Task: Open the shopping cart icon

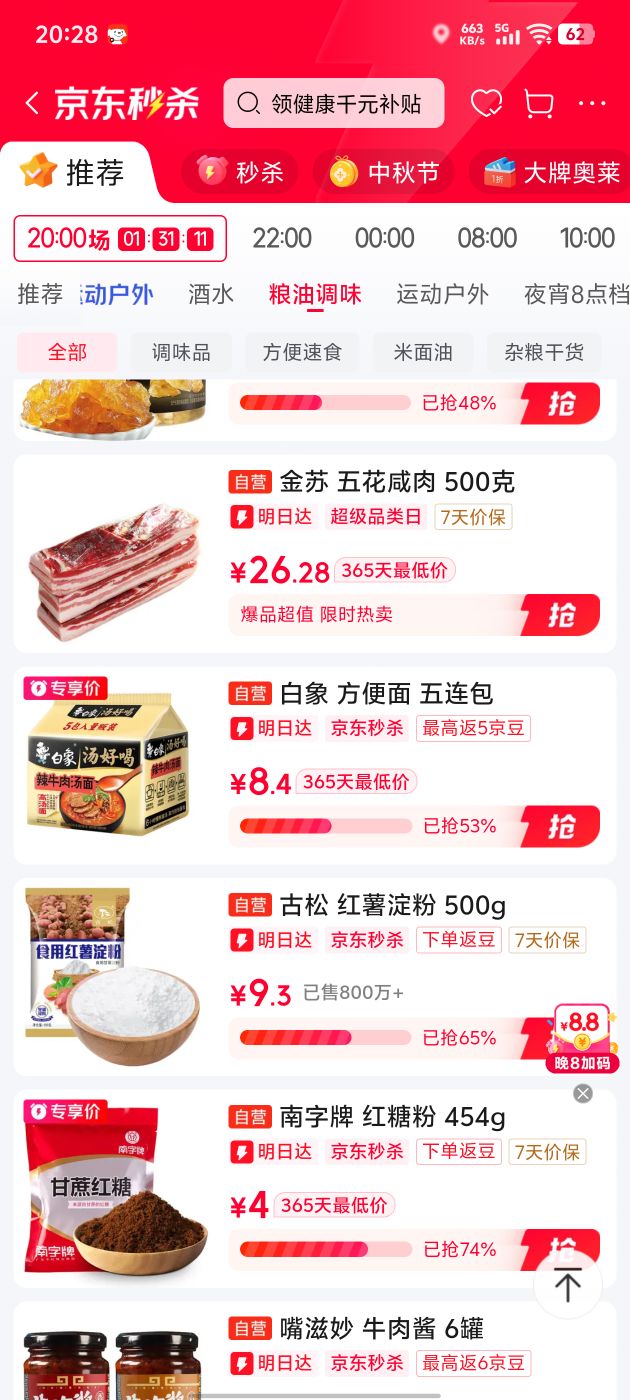Action: click(x=539, y=103)
